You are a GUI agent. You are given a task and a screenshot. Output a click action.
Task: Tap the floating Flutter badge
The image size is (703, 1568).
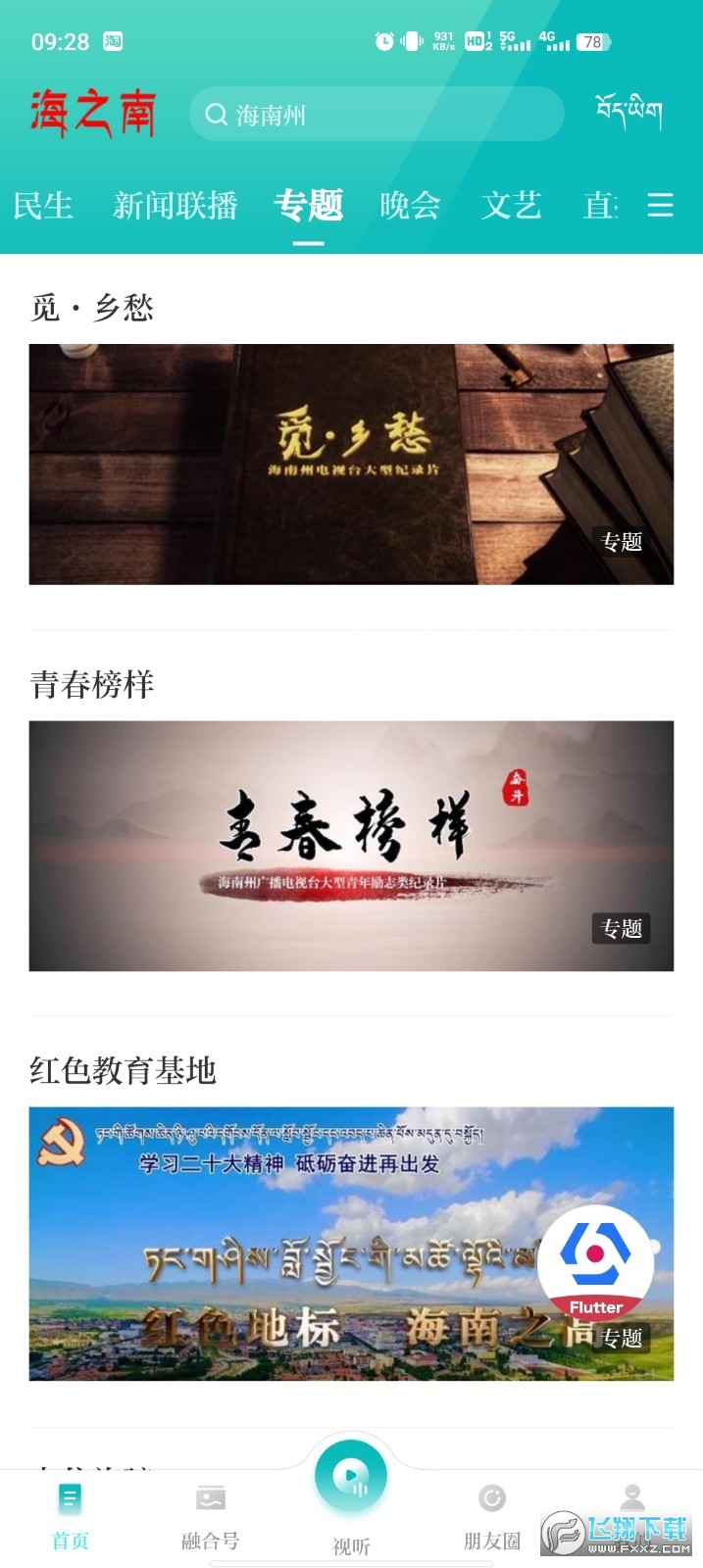(595, 1262)
